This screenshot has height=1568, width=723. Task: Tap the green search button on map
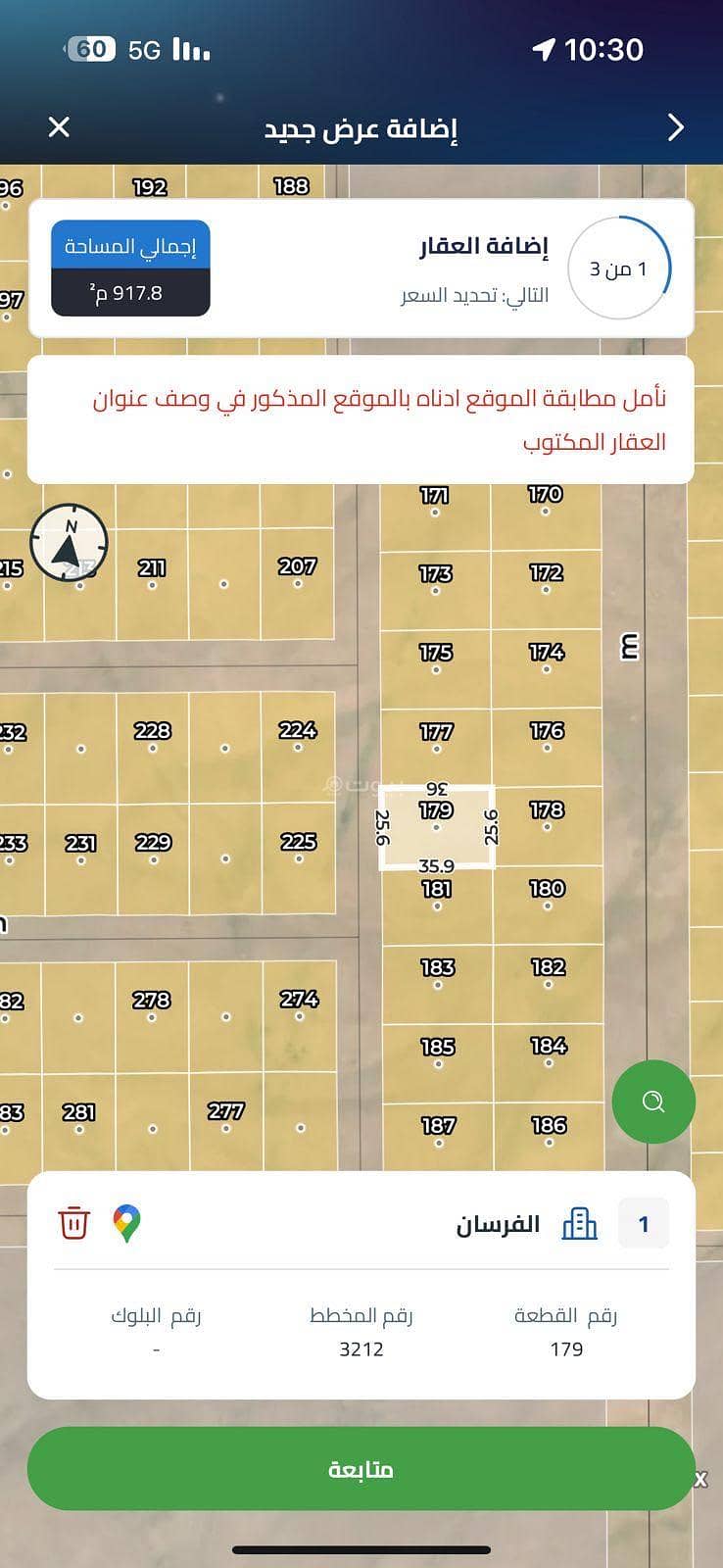pyautogui.click(x=653, y=1102)
